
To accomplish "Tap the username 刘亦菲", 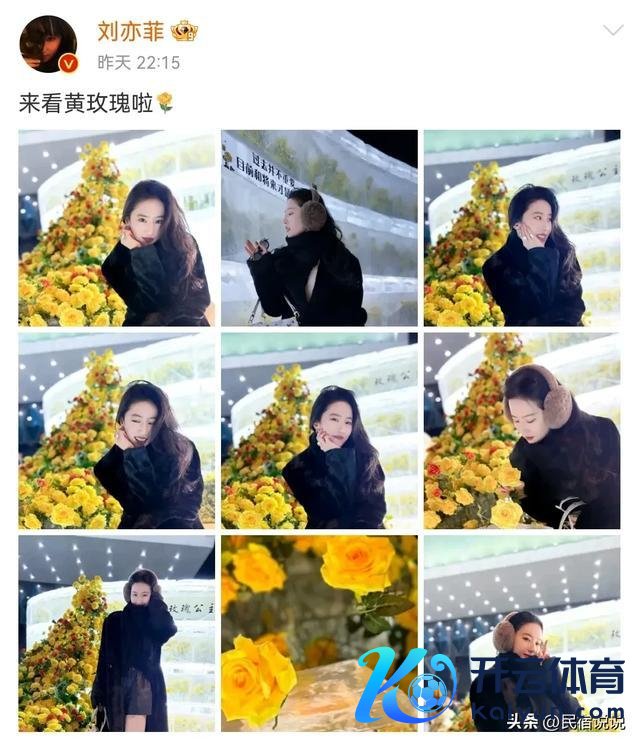I will click(x=129, y=30).
